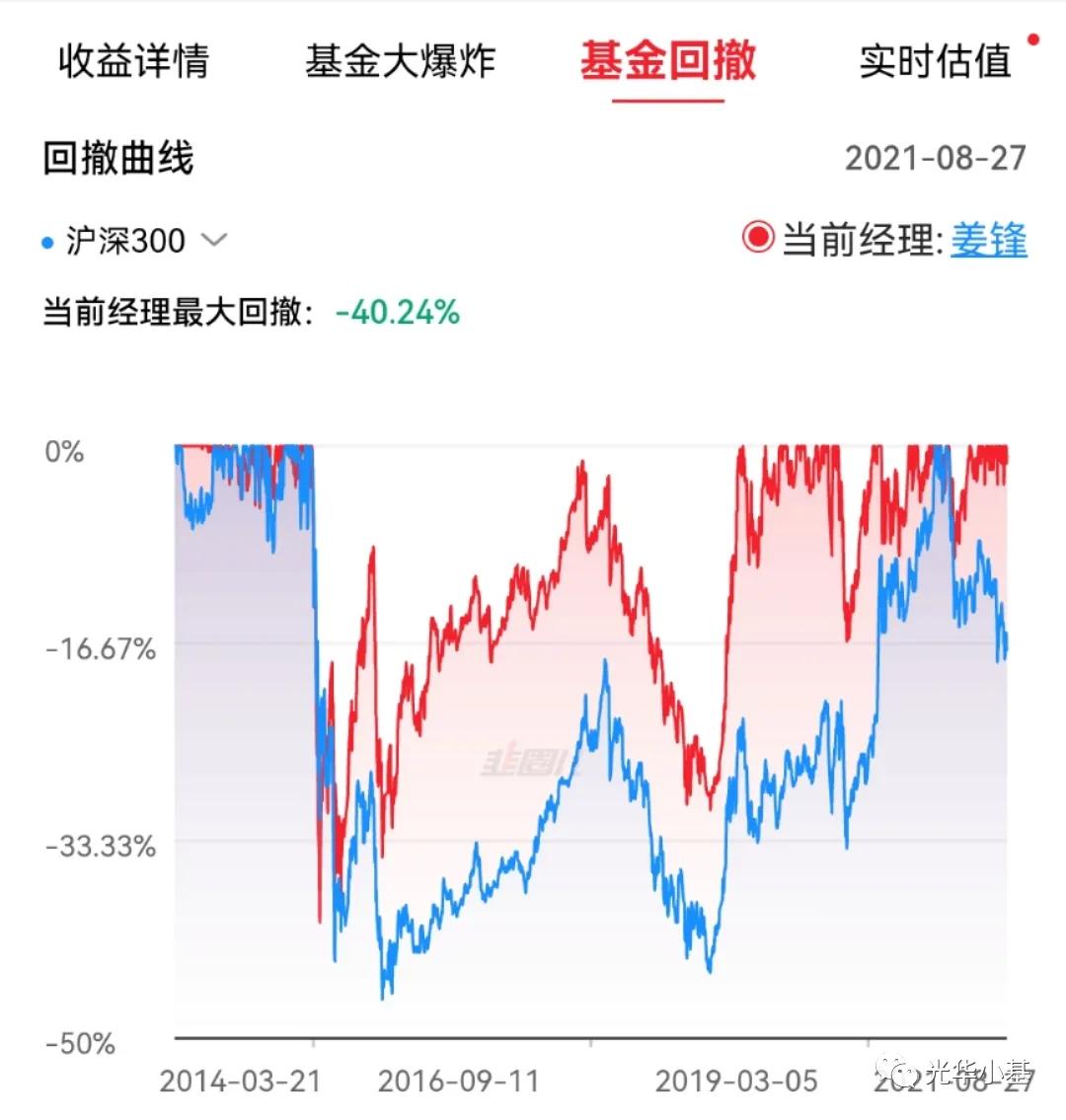Screen dimensions: 1066x1120
Task: Open manager 姜锋's profile link
Action: point(989,239)
